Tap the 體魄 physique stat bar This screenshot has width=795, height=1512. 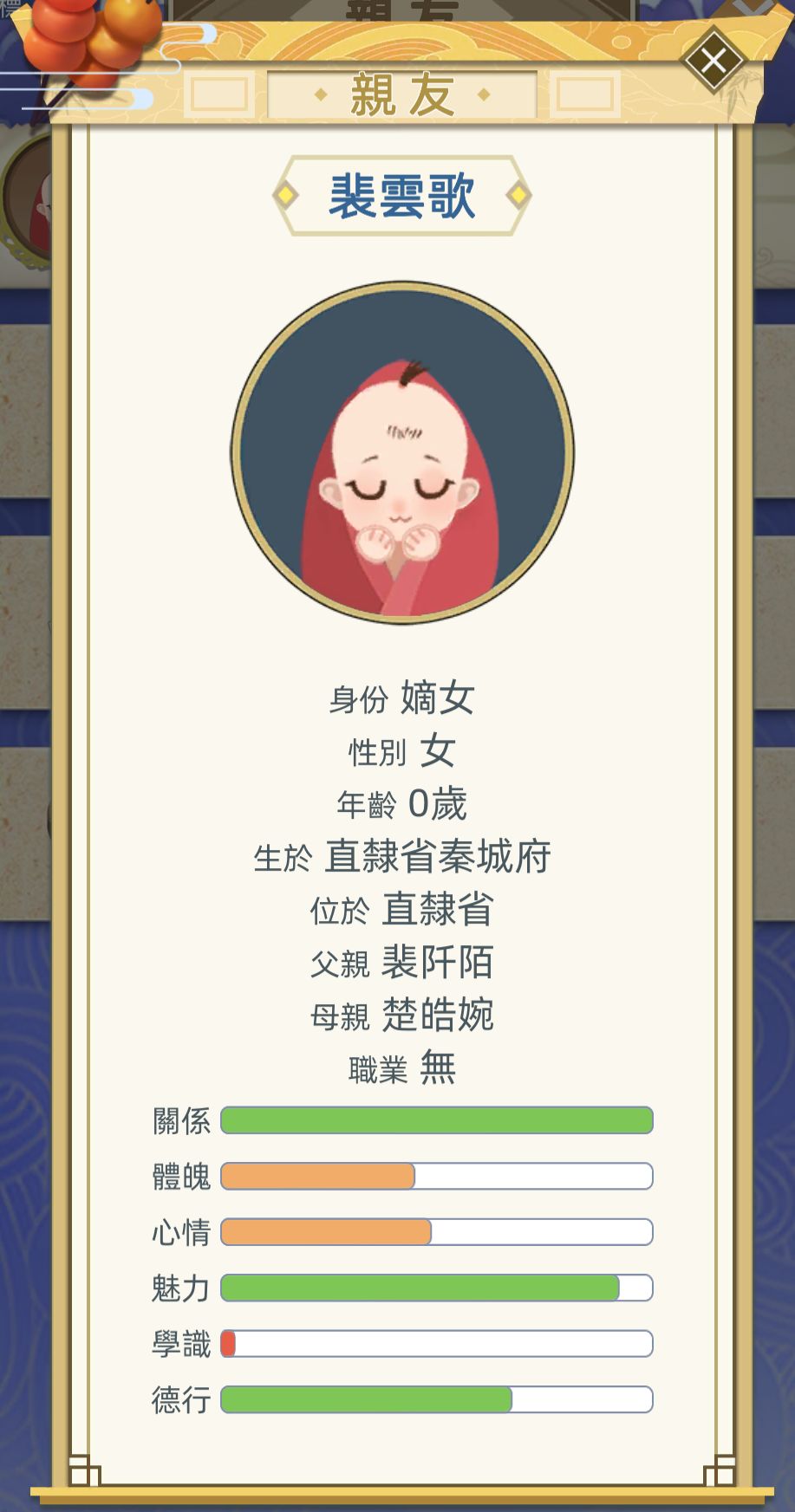click(x=436, y=1177)
